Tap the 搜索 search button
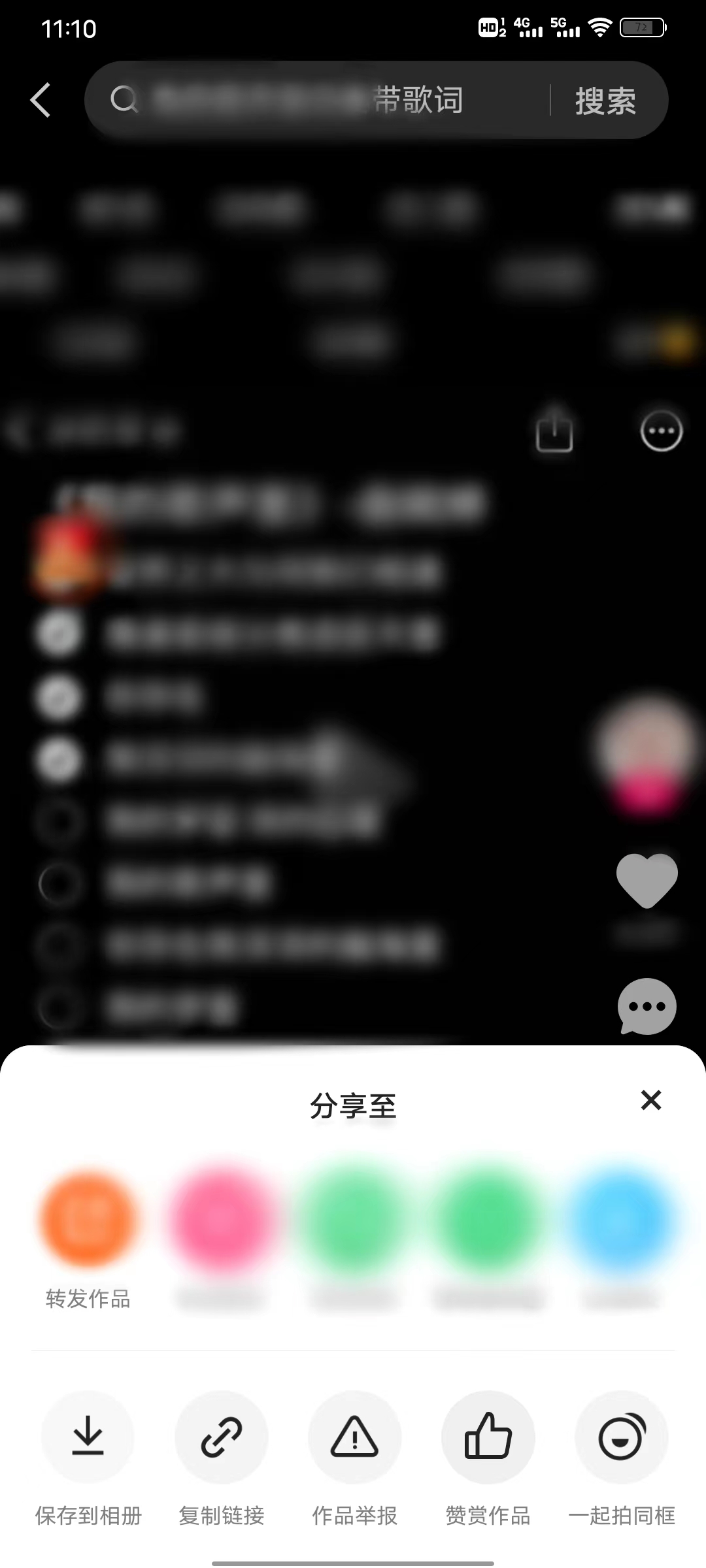 pos(605,101)
